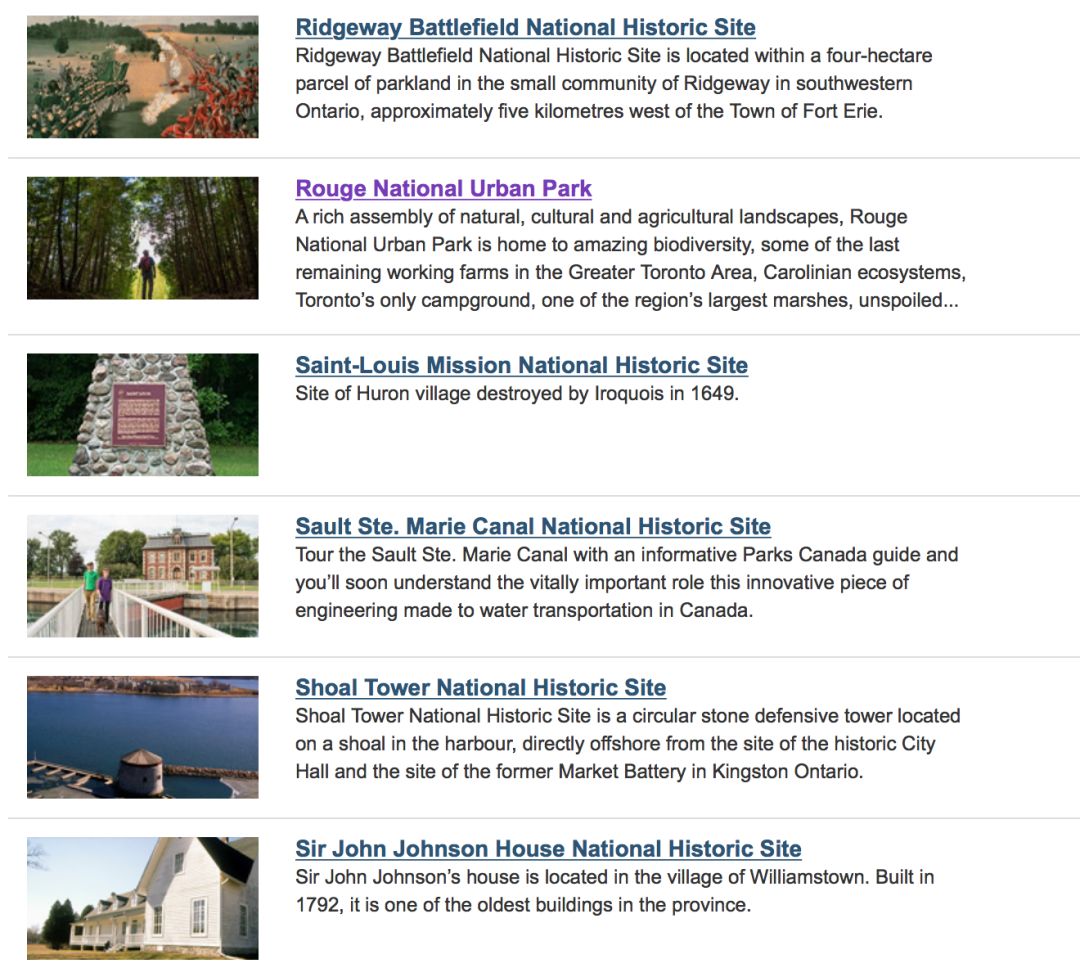Open Ridgeway Battlefield National Historic Site link

[x=525, y=27]
